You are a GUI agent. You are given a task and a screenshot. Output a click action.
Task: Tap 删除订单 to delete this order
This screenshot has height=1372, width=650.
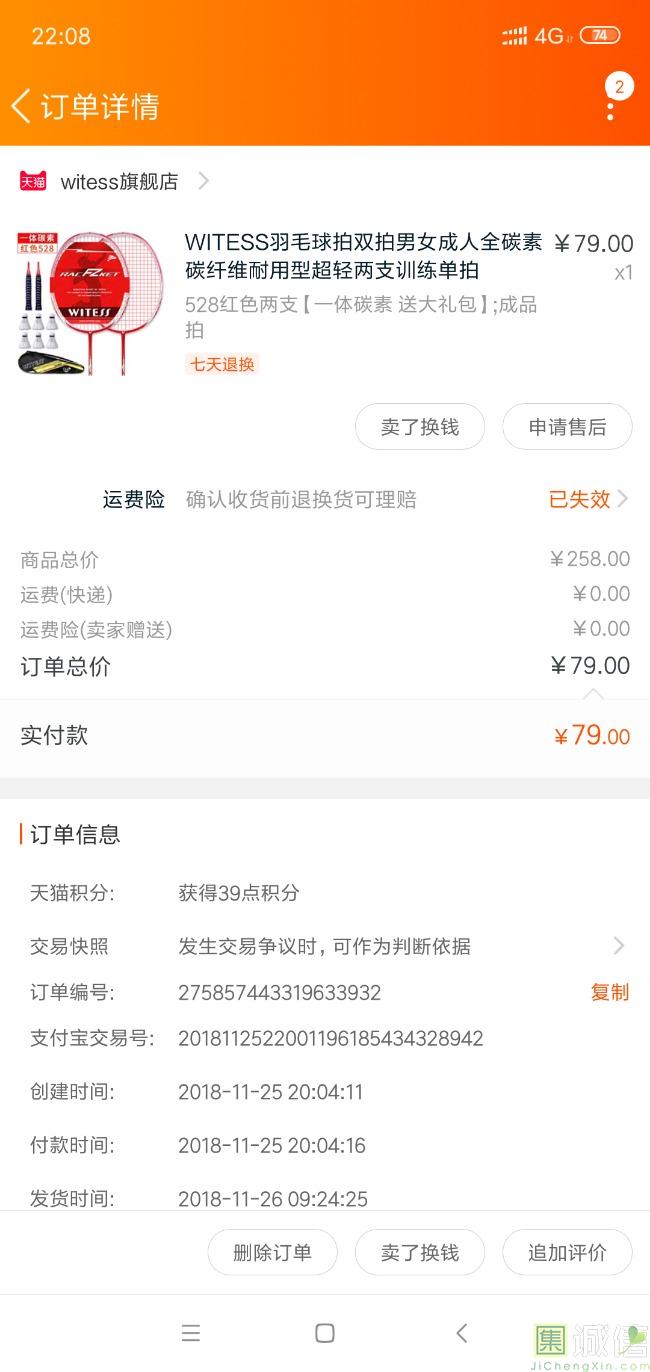(272, 1252)
